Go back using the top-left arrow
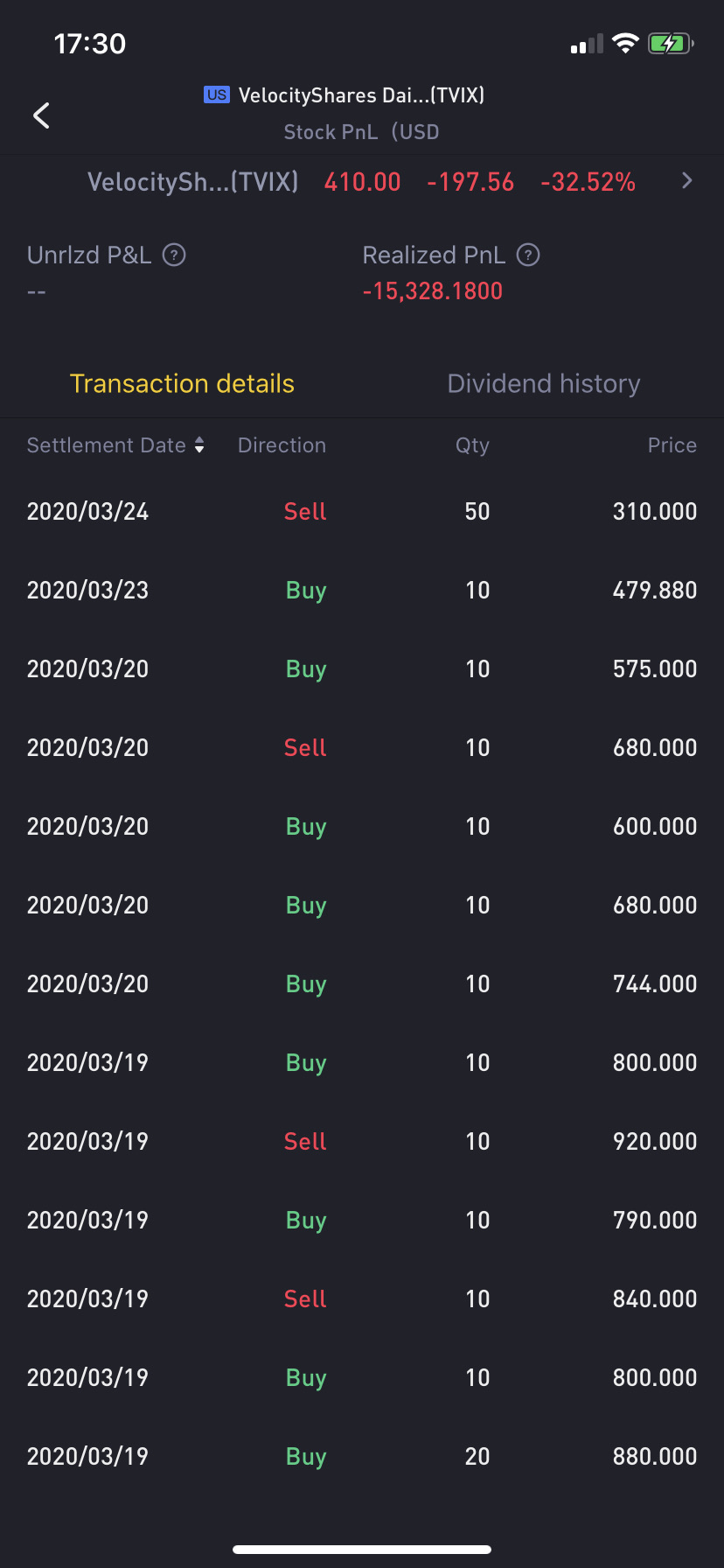724x1568 pixels. pyautogui.click(x=41, y=115)
